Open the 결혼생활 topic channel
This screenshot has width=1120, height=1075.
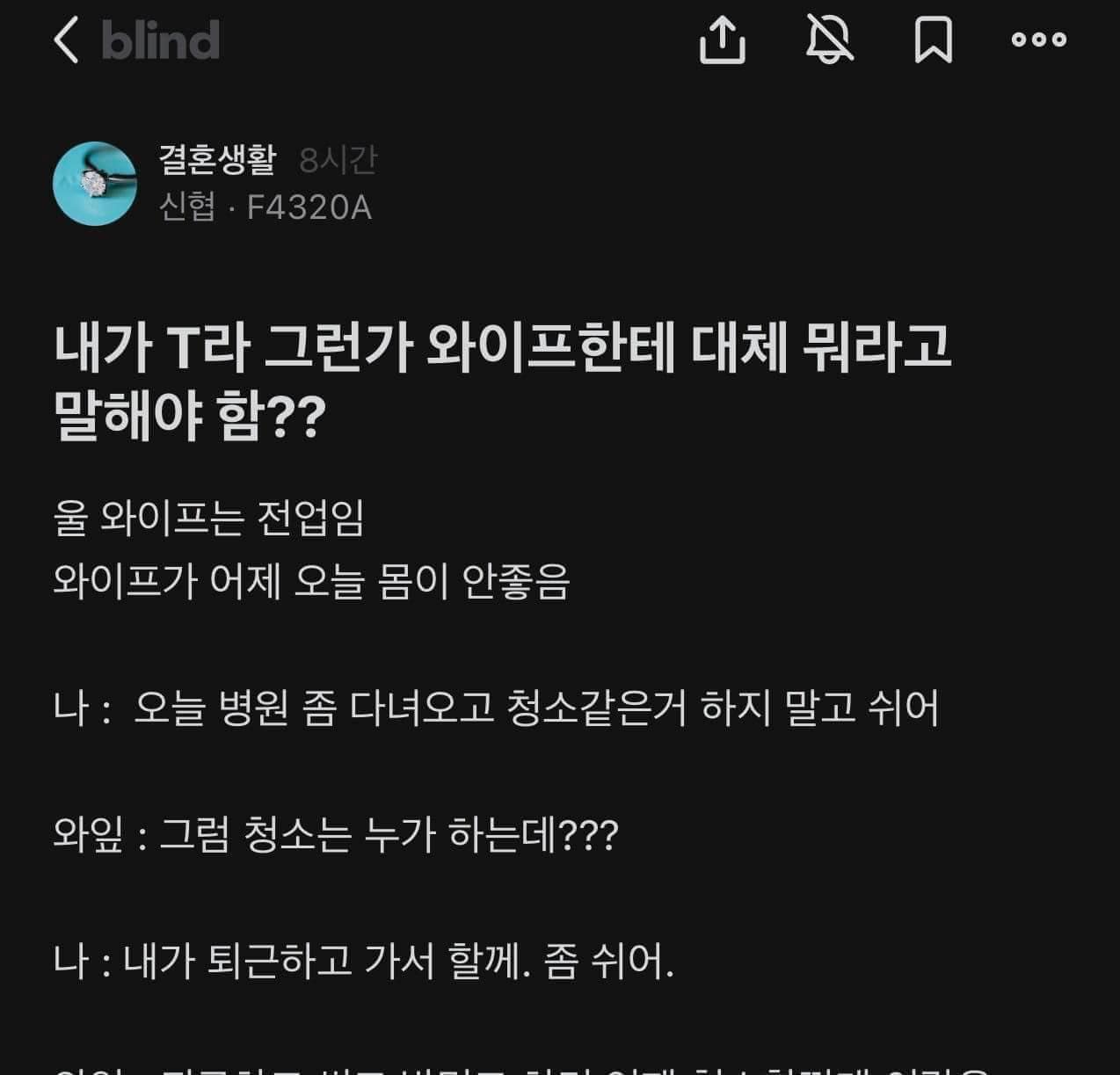(x=217, y=160)
